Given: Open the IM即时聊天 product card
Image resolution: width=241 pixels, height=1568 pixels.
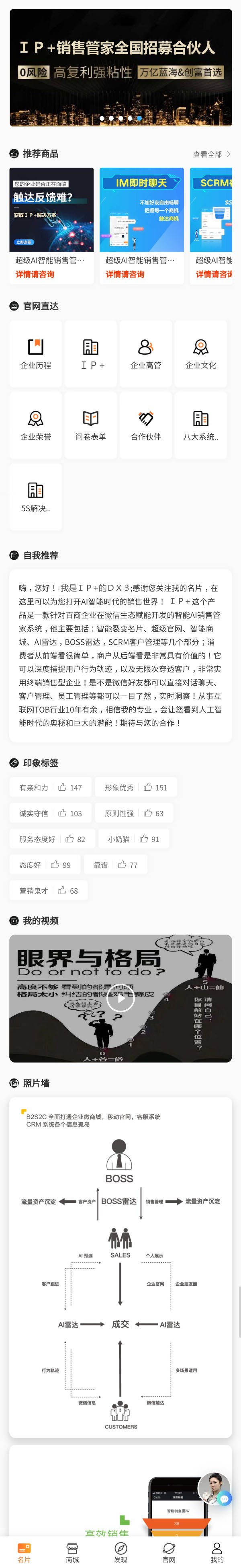Looking at the screenshot, I should point(141,225).
